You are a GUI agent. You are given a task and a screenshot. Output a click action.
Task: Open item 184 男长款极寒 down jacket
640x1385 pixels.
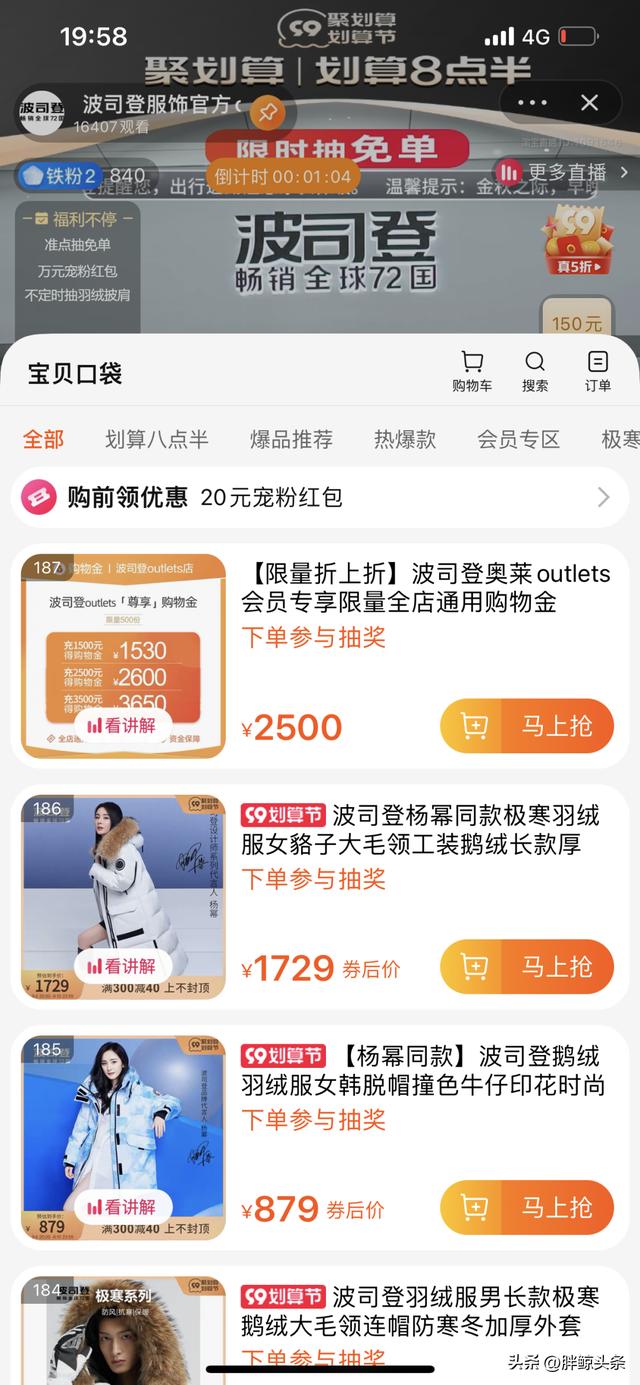[420, 1312]
